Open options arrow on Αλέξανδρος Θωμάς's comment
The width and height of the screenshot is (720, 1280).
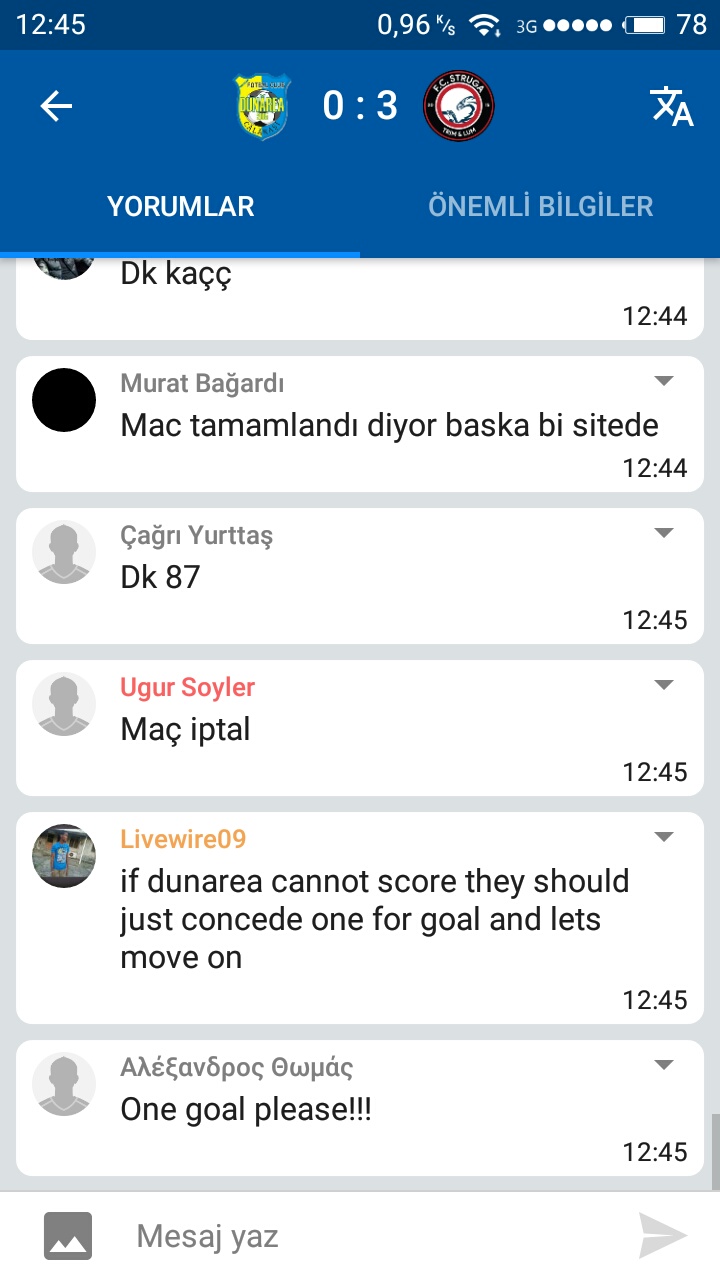(x=664, y=1065)
